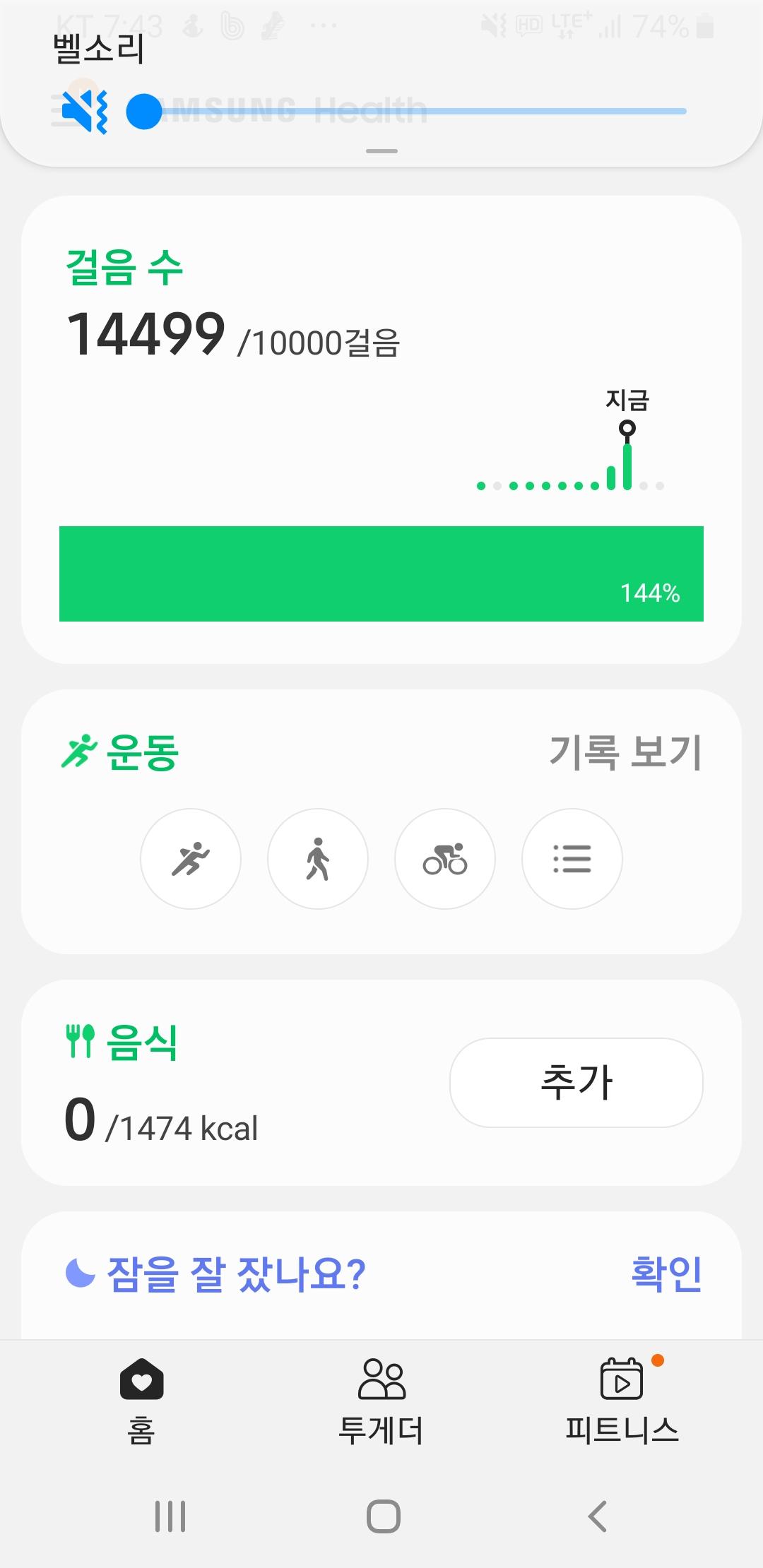Open the recent apps view

point(170,1516)
